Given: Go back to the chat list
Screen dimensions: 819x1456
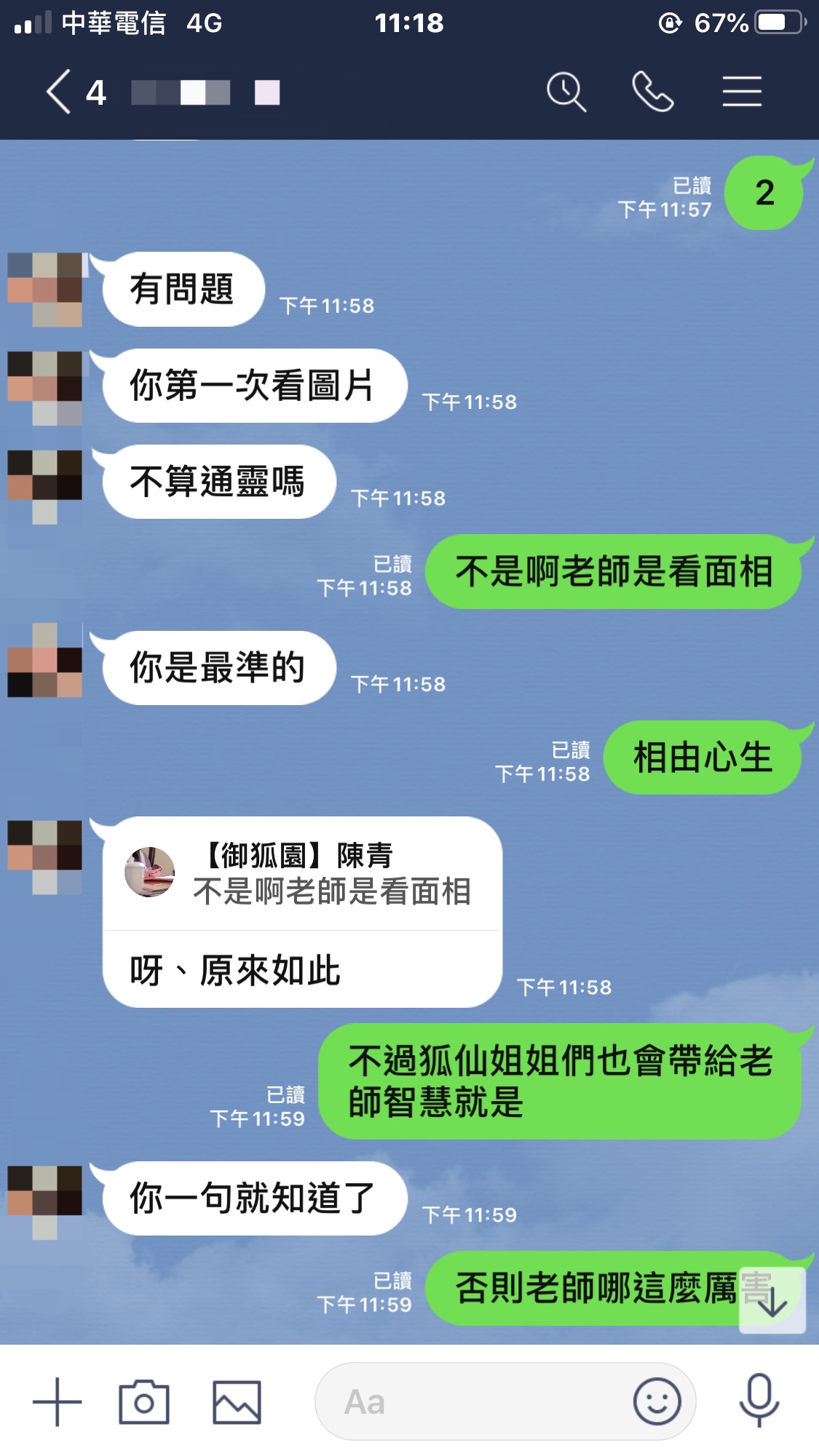Looking at the screenshot, I should click(60, 92).
